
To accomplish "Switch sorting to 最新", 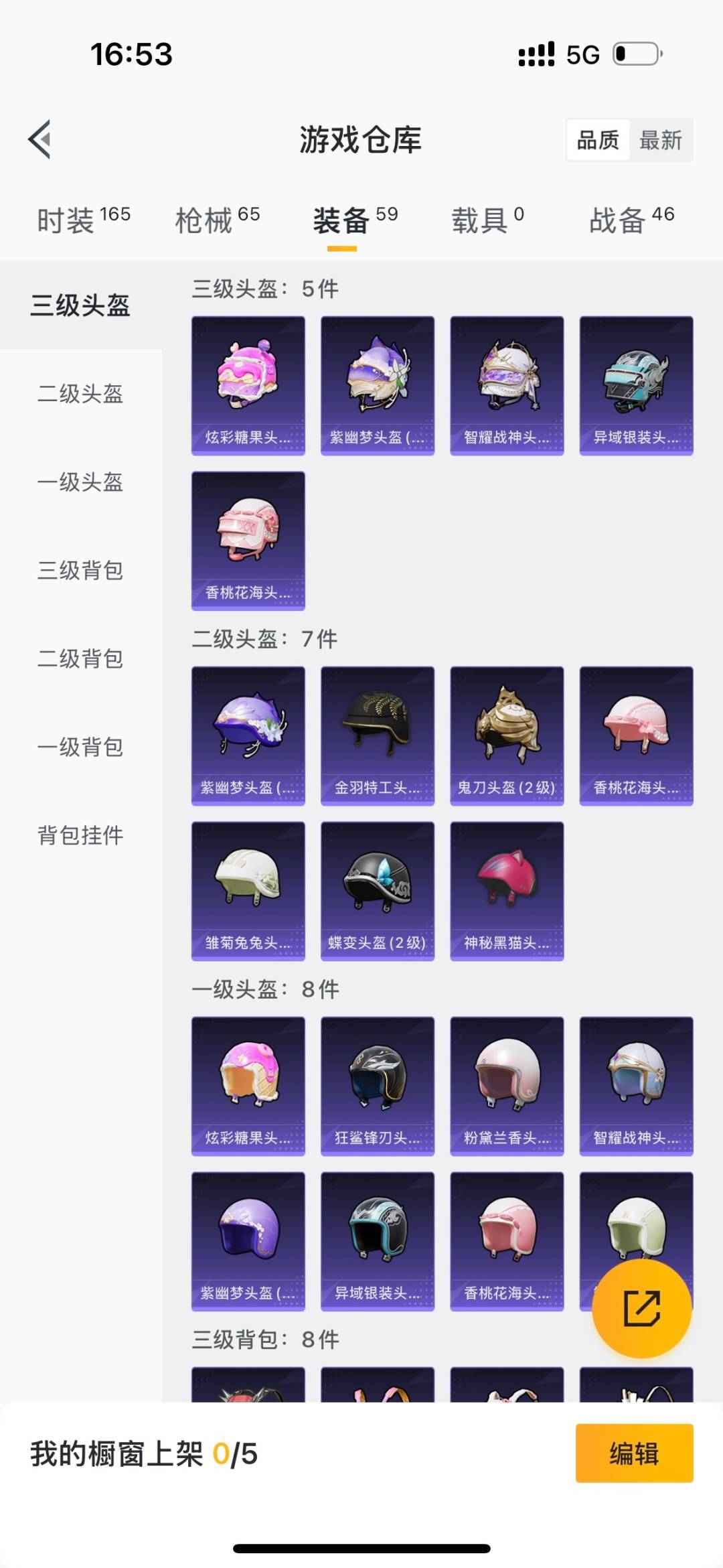I will click(661, 139).
